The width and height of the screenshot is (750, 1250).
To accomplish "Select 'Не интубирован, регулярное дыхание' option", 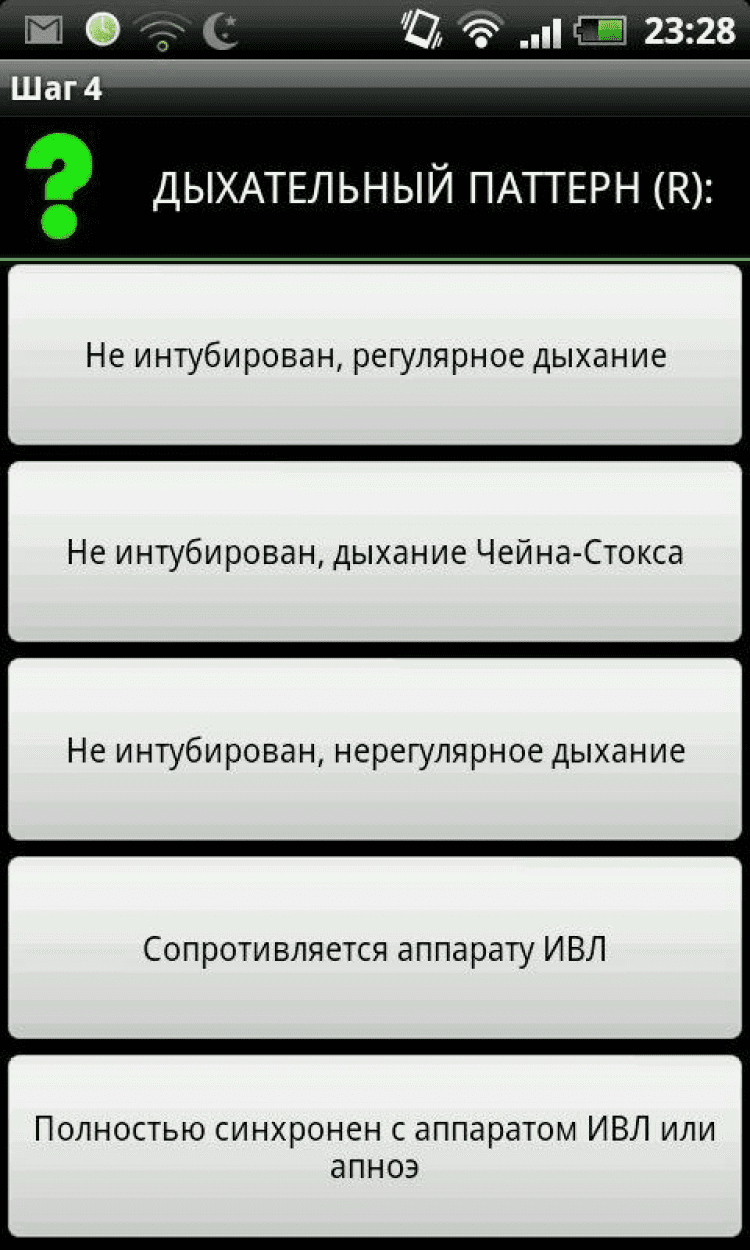I will (x=375, y=355).
